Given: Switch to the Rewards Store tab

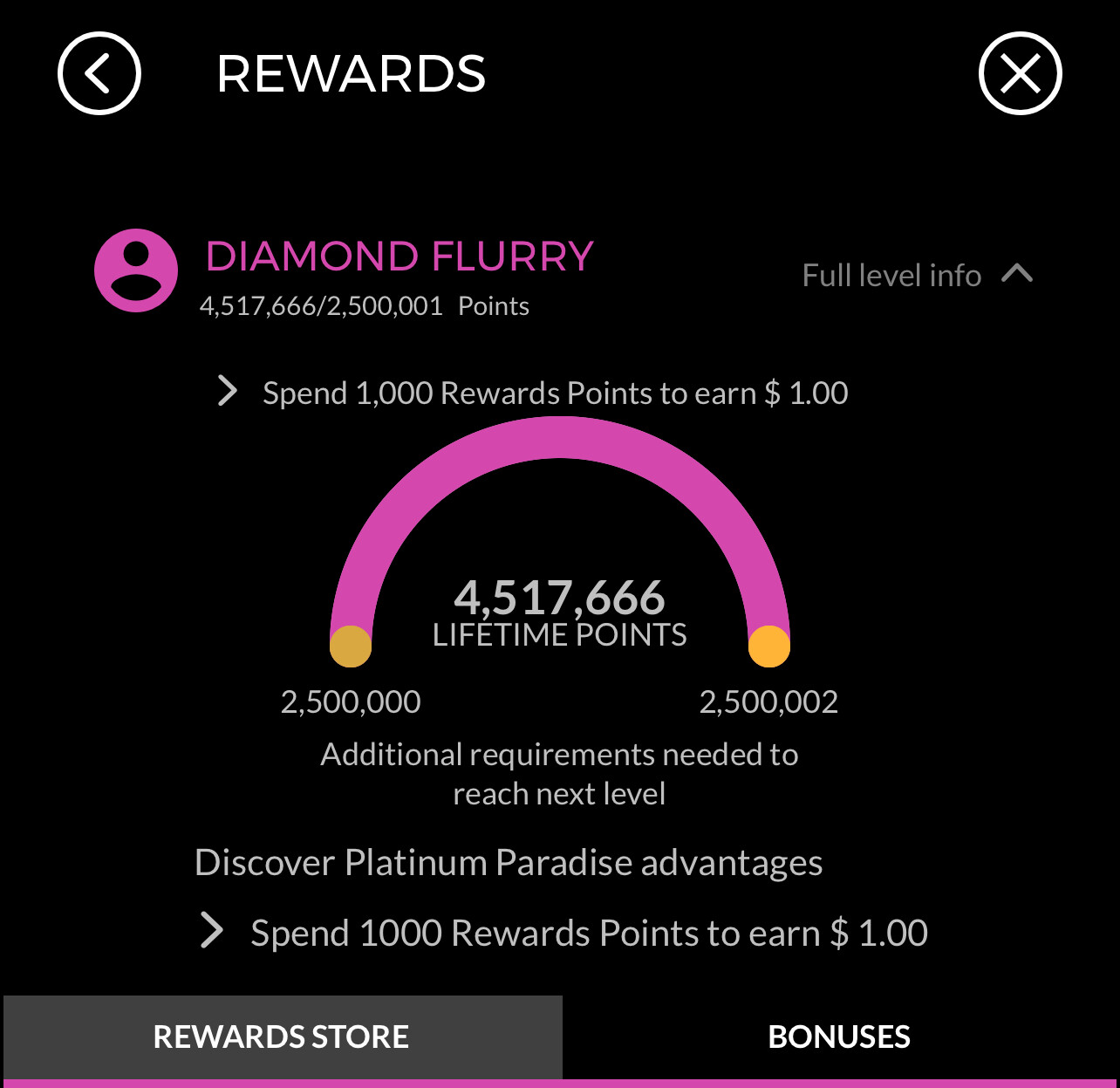Looking at the screenshot, I should pos(282,1037).
